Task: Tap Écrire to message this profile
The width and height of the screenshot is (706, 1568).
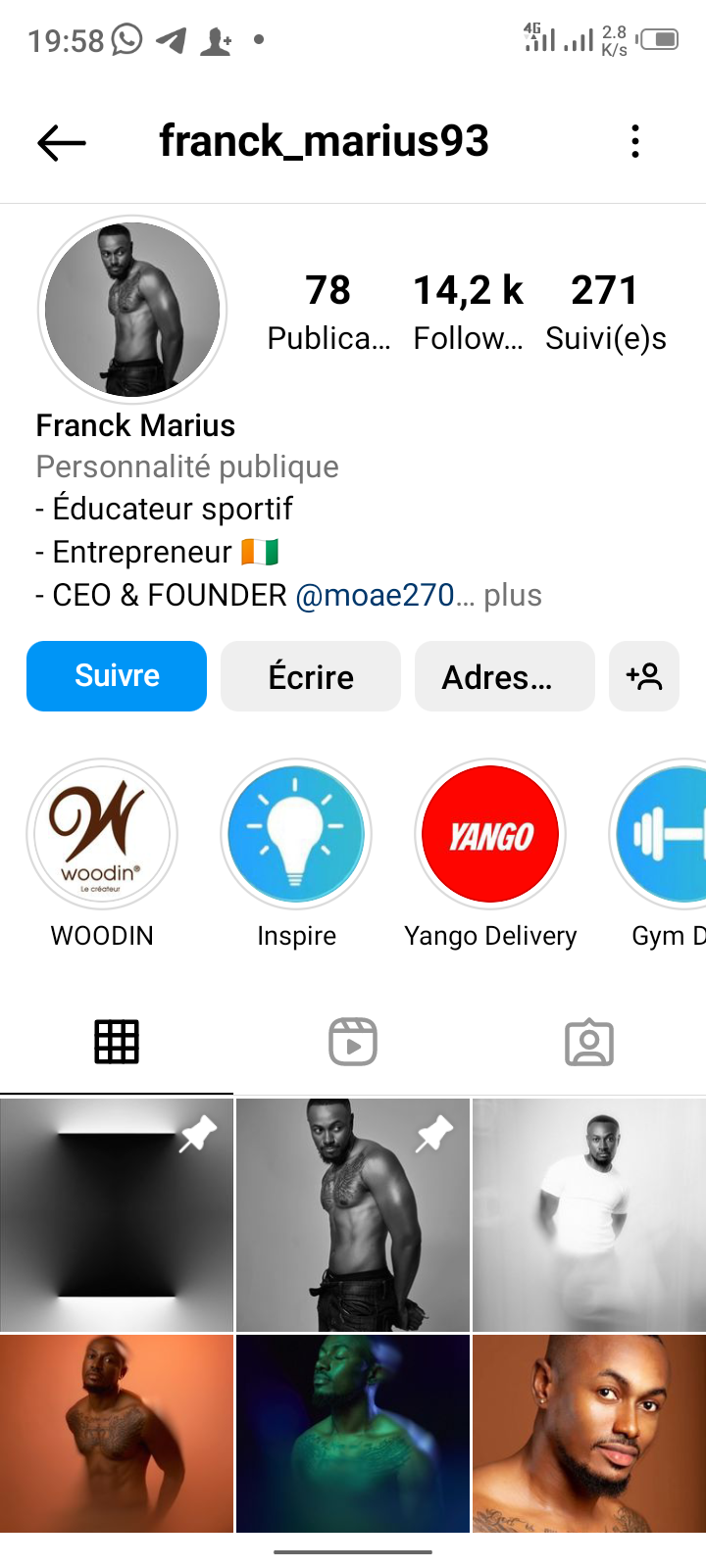Action: [311, 676]
